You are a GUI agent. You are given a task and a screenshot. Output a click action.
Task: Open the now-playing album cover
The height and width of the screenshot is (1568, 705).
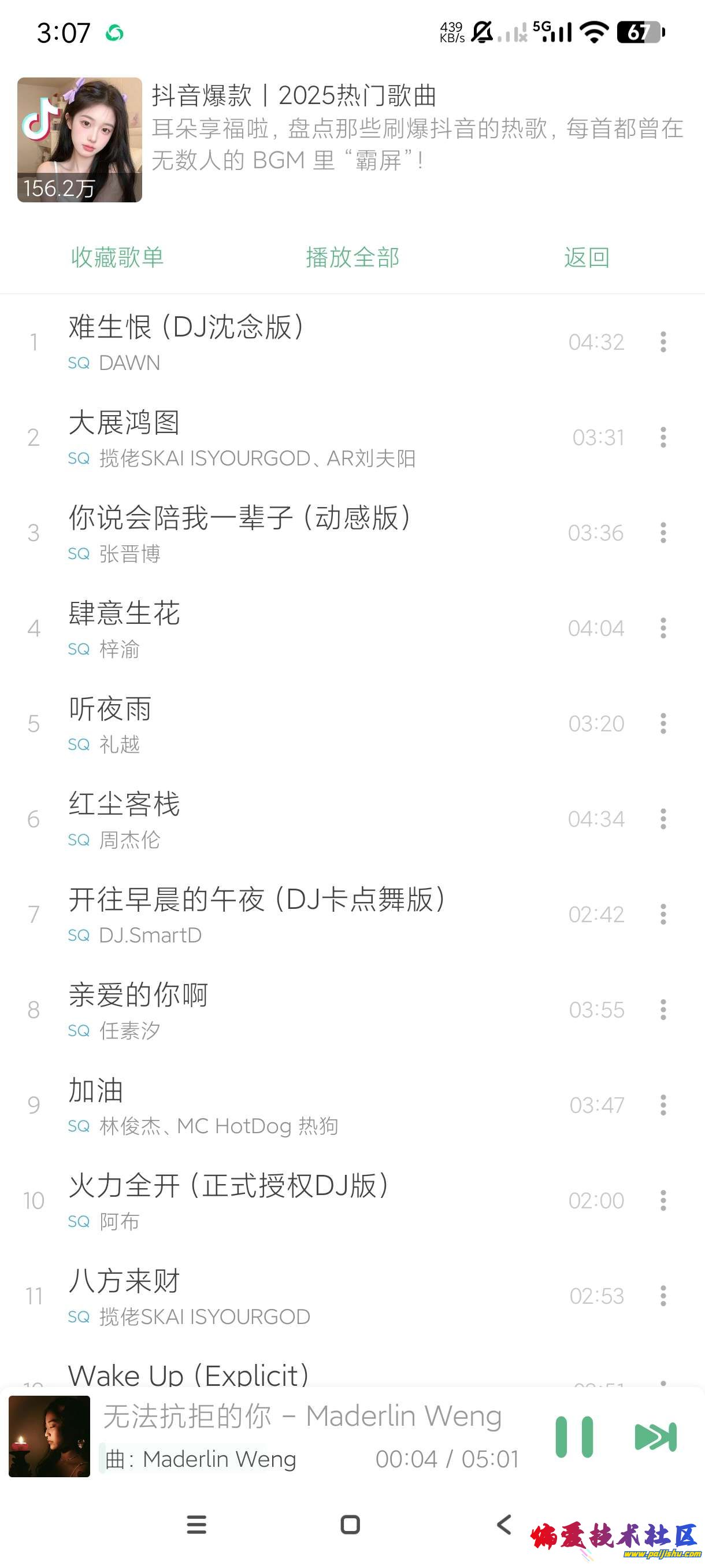point(49,1436)
